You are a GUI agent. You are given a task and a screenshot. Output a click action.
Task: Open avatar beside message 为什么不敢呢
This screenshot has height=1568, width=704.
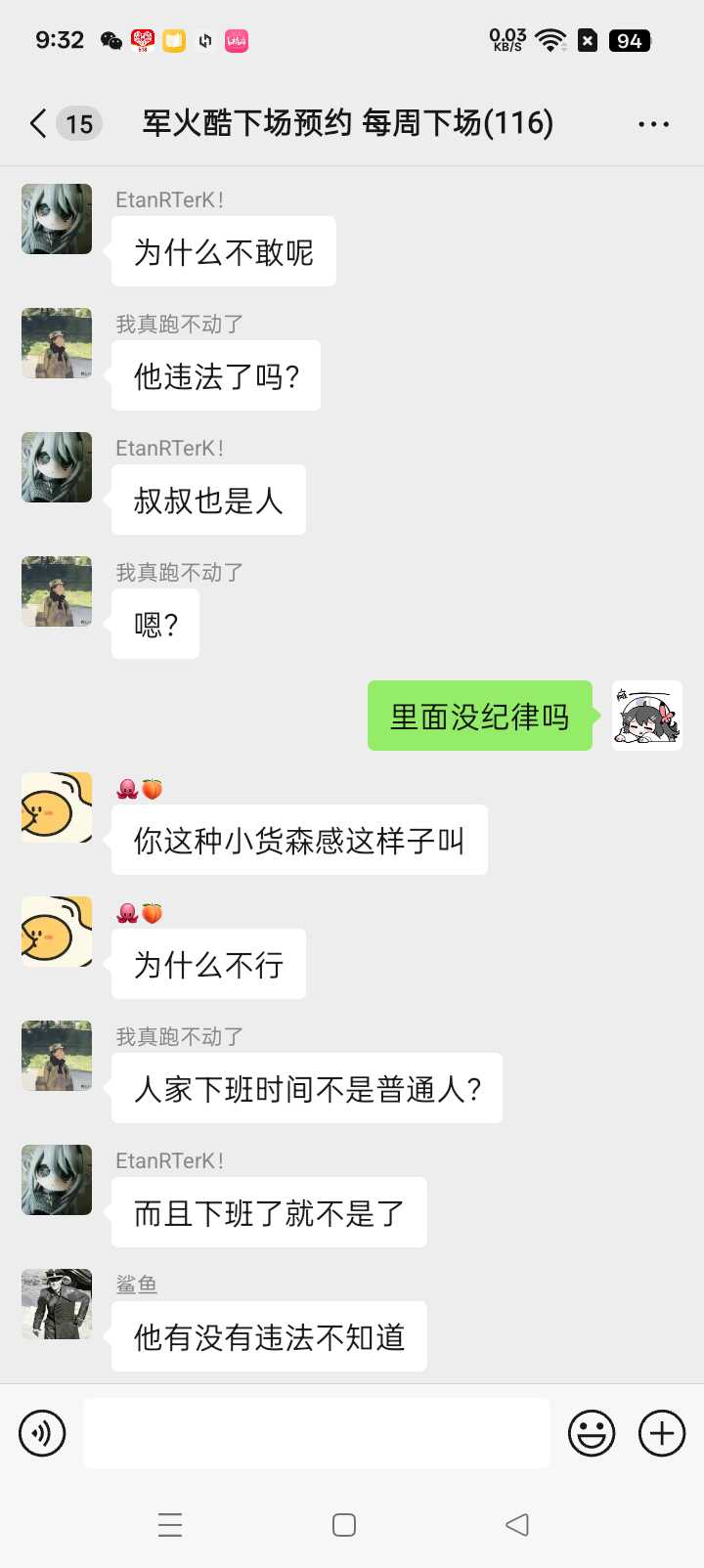click(57, 219)
